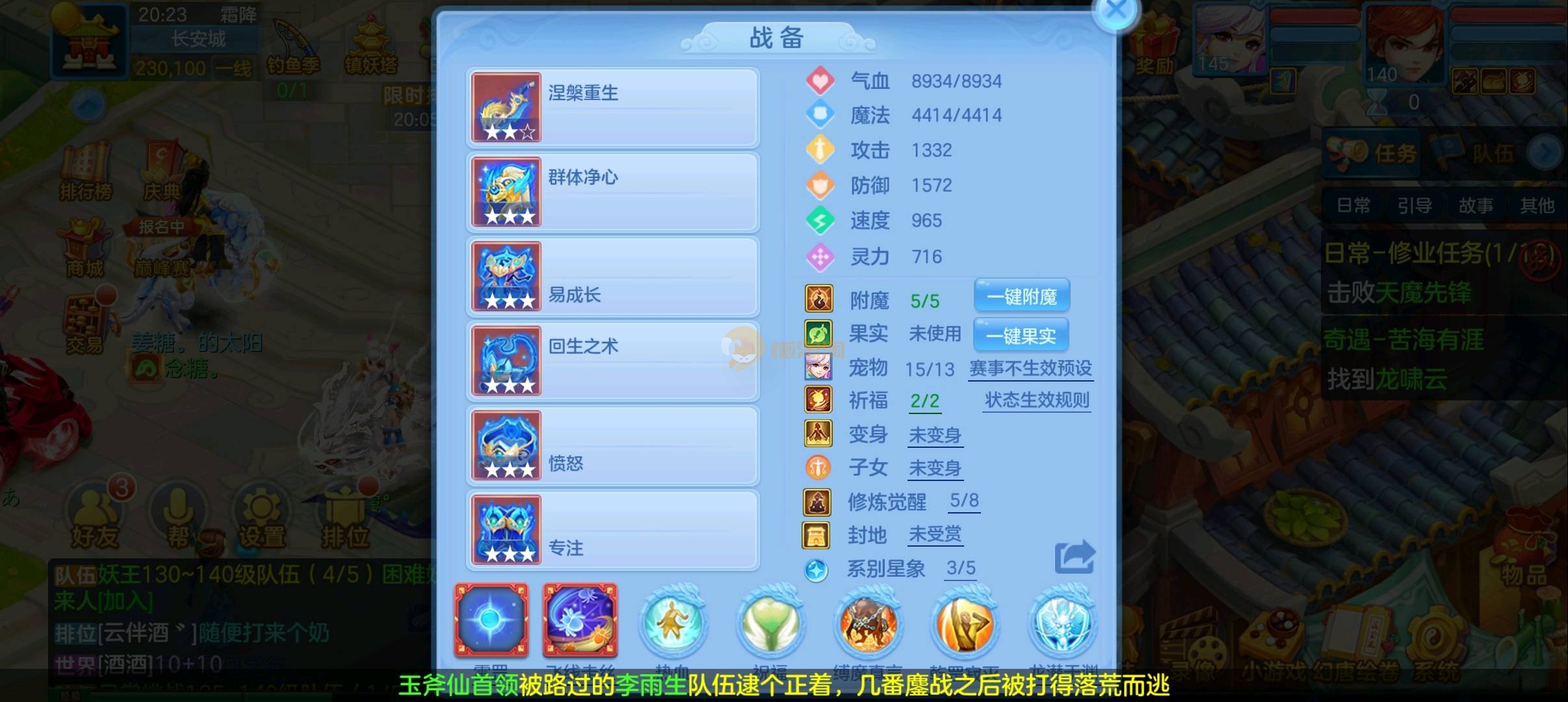Select the 缚魔真言 skill icon
The height and width of the screenshot is (702, 1568).
pyautogui.click(x=867, y=623)
